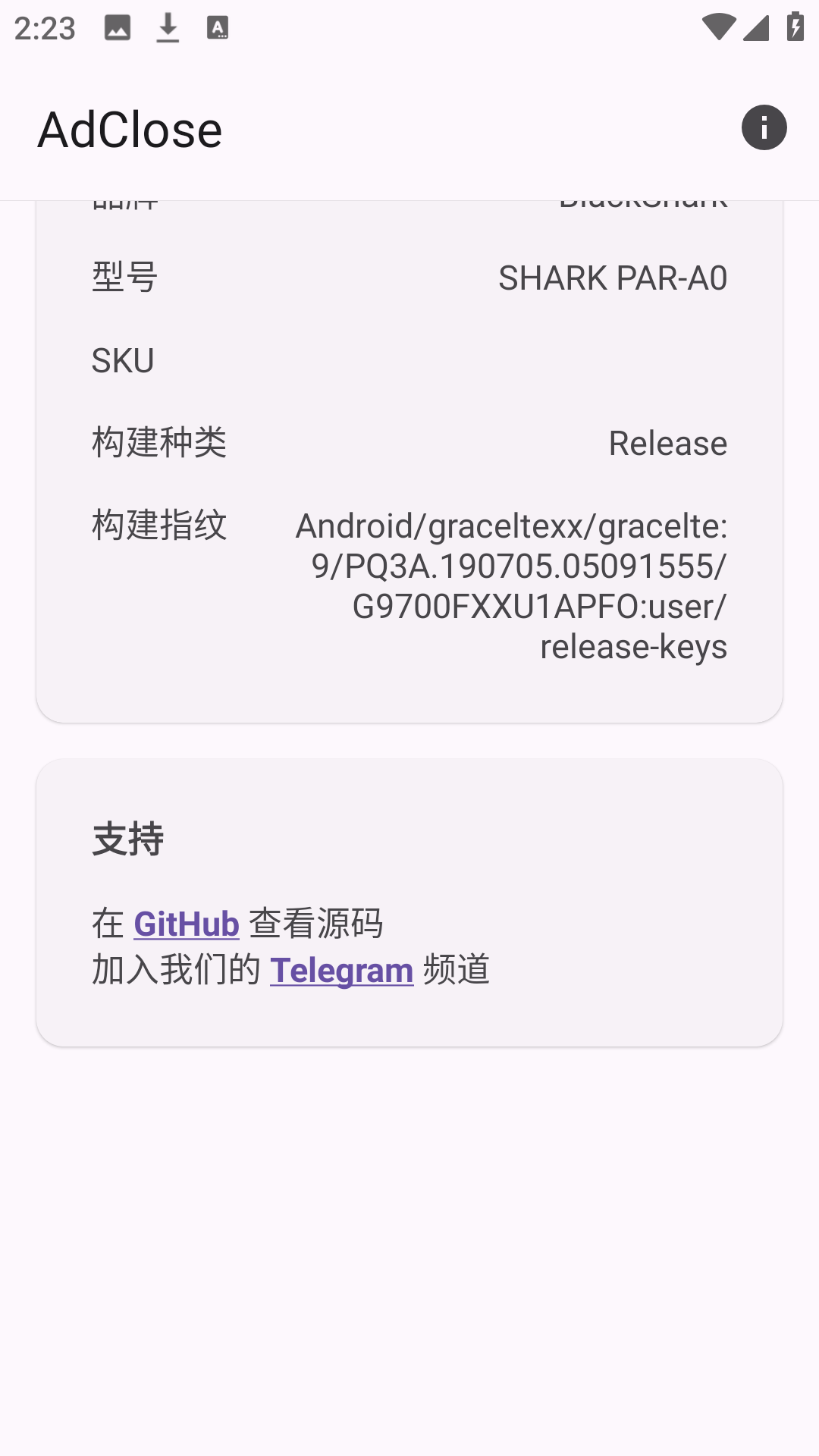Tap the download icon in the status bar
Screen dimensions: 819x1456
[x=167, y=27]
